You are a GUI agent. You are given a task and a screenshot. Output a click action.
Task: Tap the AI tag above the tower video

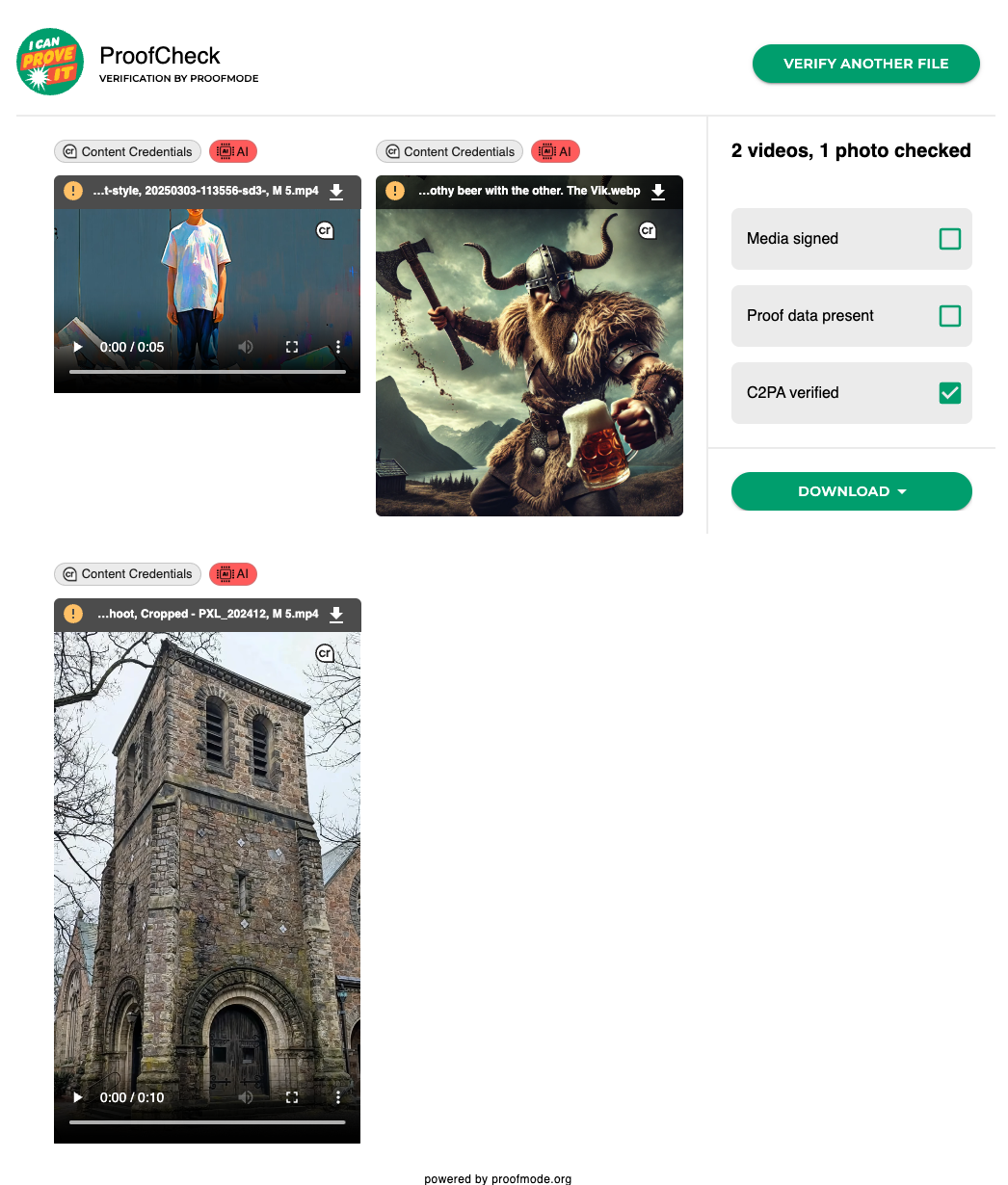click(x=233, y=574)
